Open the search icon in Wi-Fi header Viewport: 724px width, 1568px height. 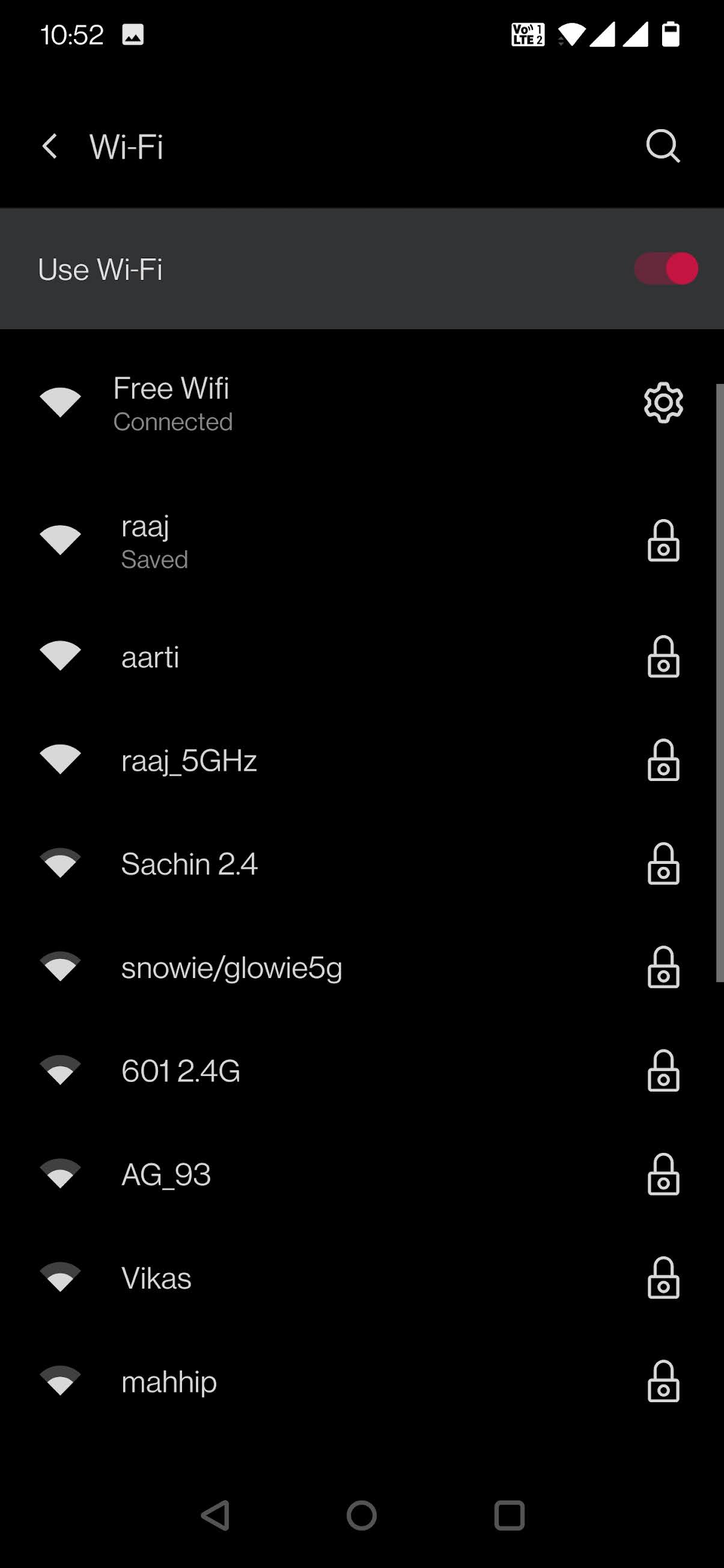tap(663, 146)
